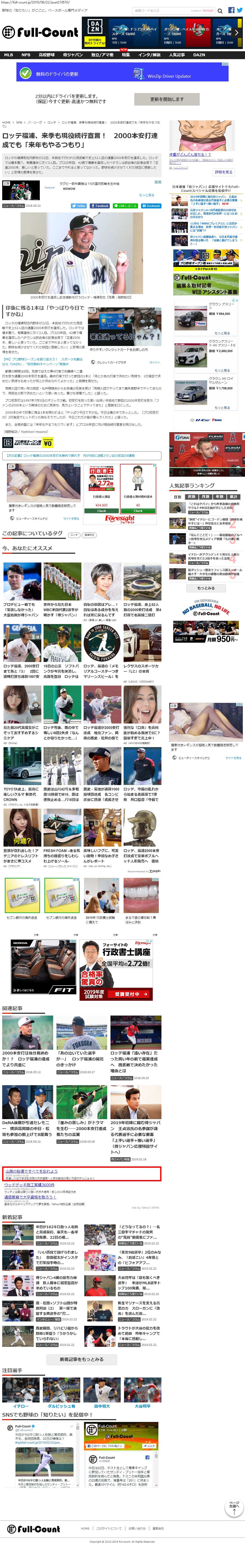Open the お問い合わせ footer link
Screen dimensions: 245x1568
pyautogui.click(x=137, y=1528)
